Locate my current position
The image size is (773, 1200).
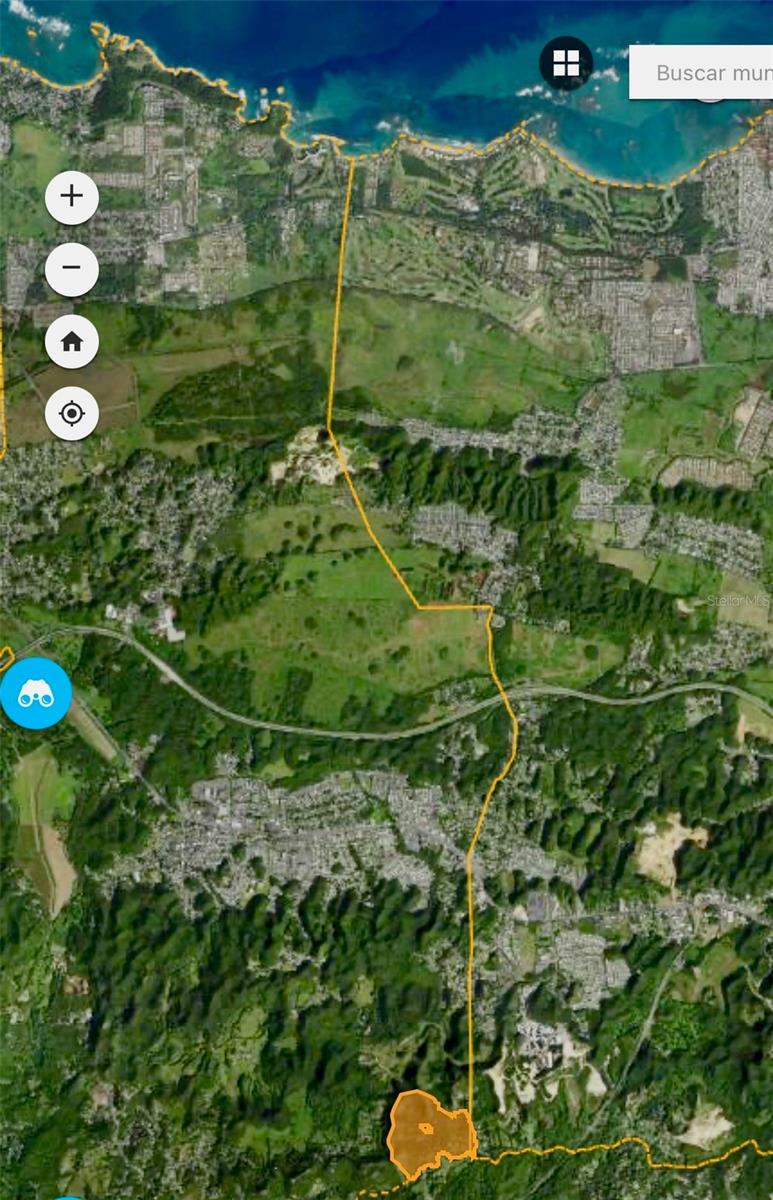click(x=72, y=414)
